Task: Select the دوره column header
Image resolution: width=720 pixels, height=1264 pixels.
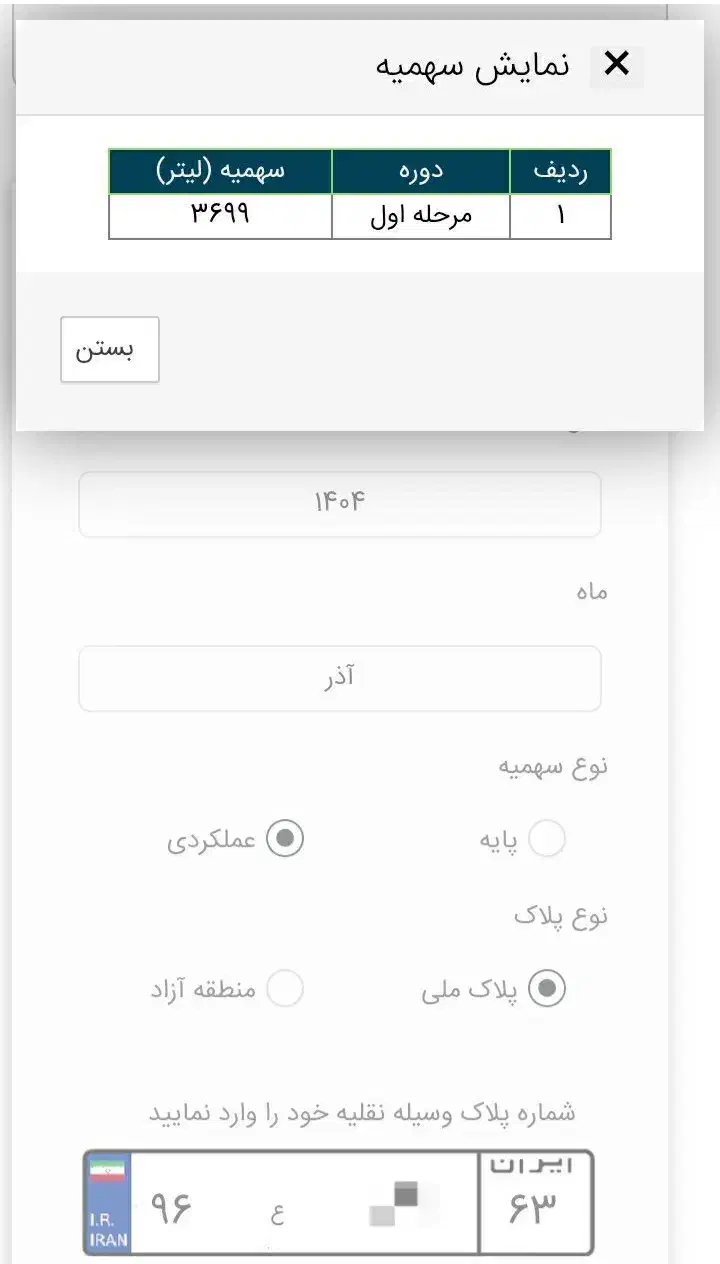Action: (419, 170)
